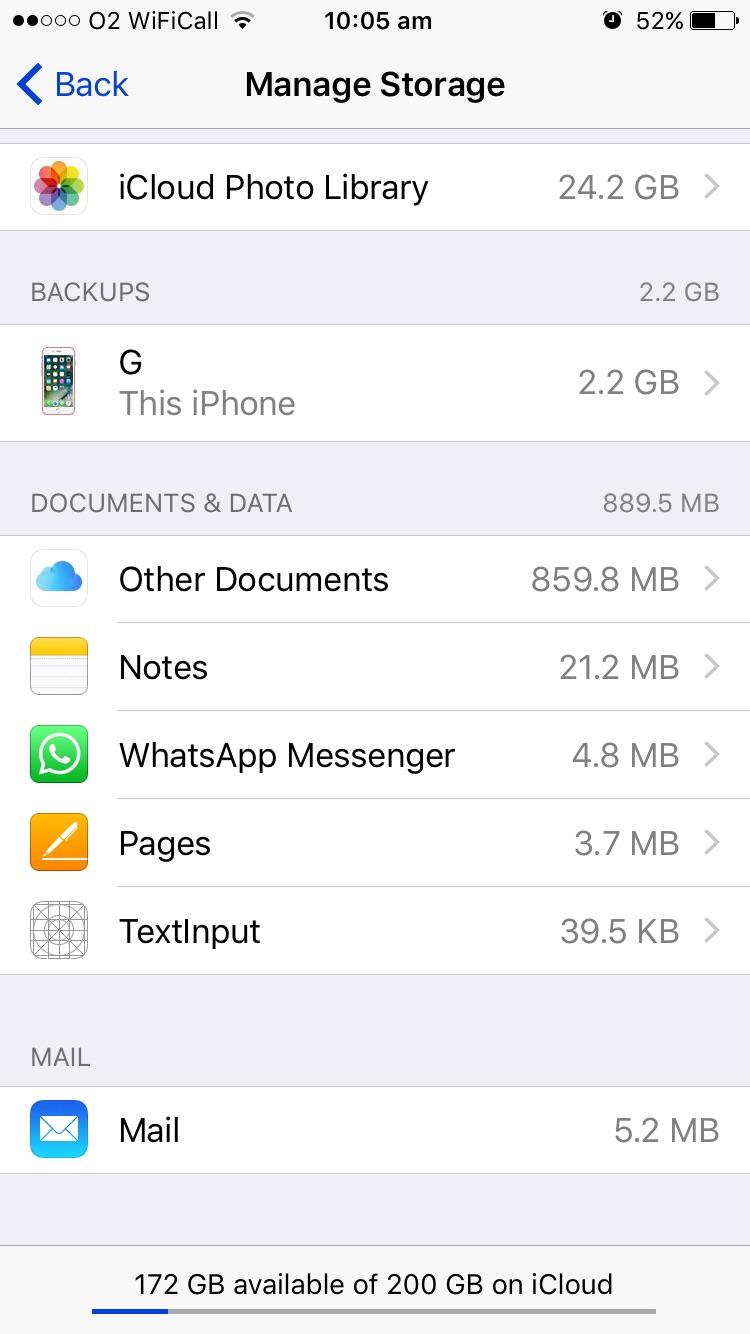Open WhatsApp Messenger storage details
Screen dimensions: 750x1334
point(374,755)
